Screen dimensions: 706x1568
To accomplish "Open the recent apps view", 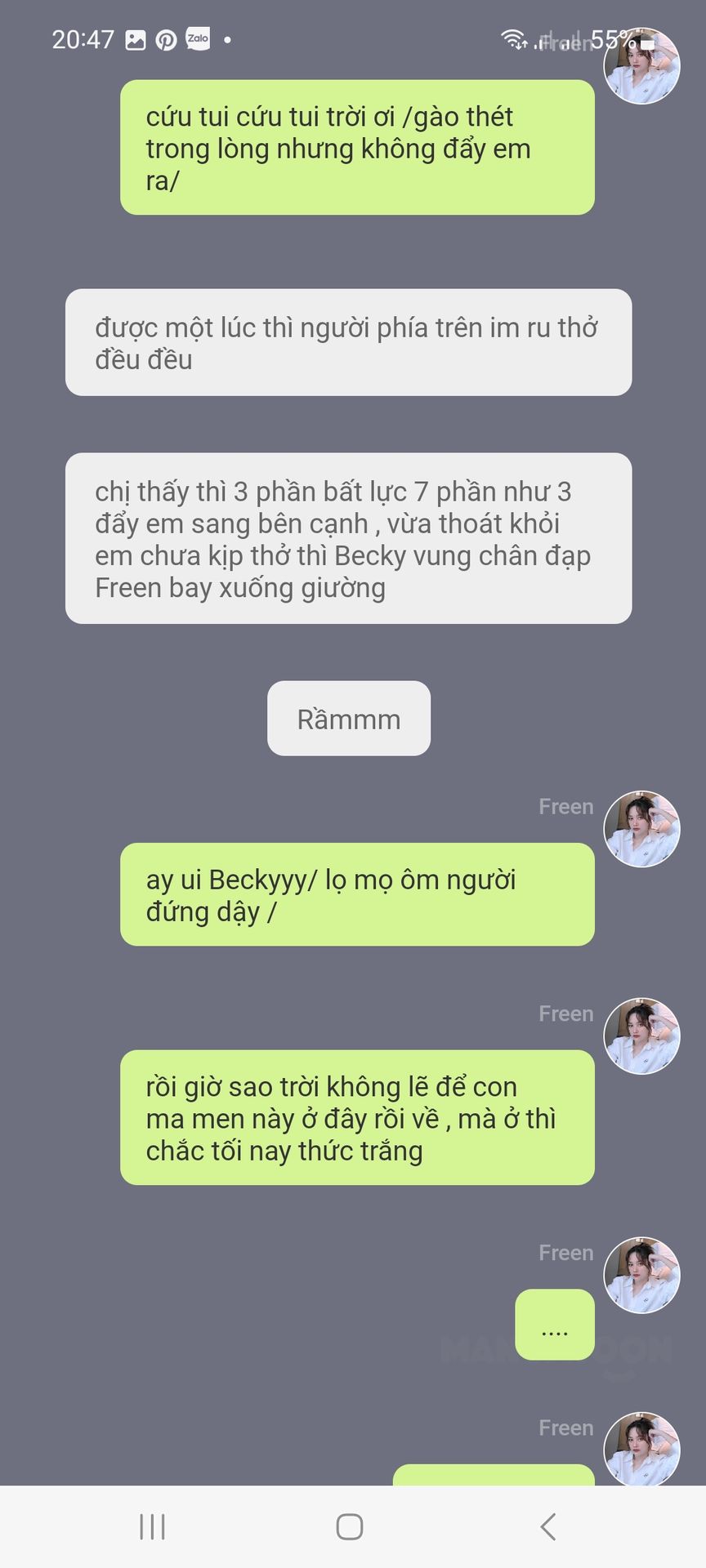I will click(152, 1526).
